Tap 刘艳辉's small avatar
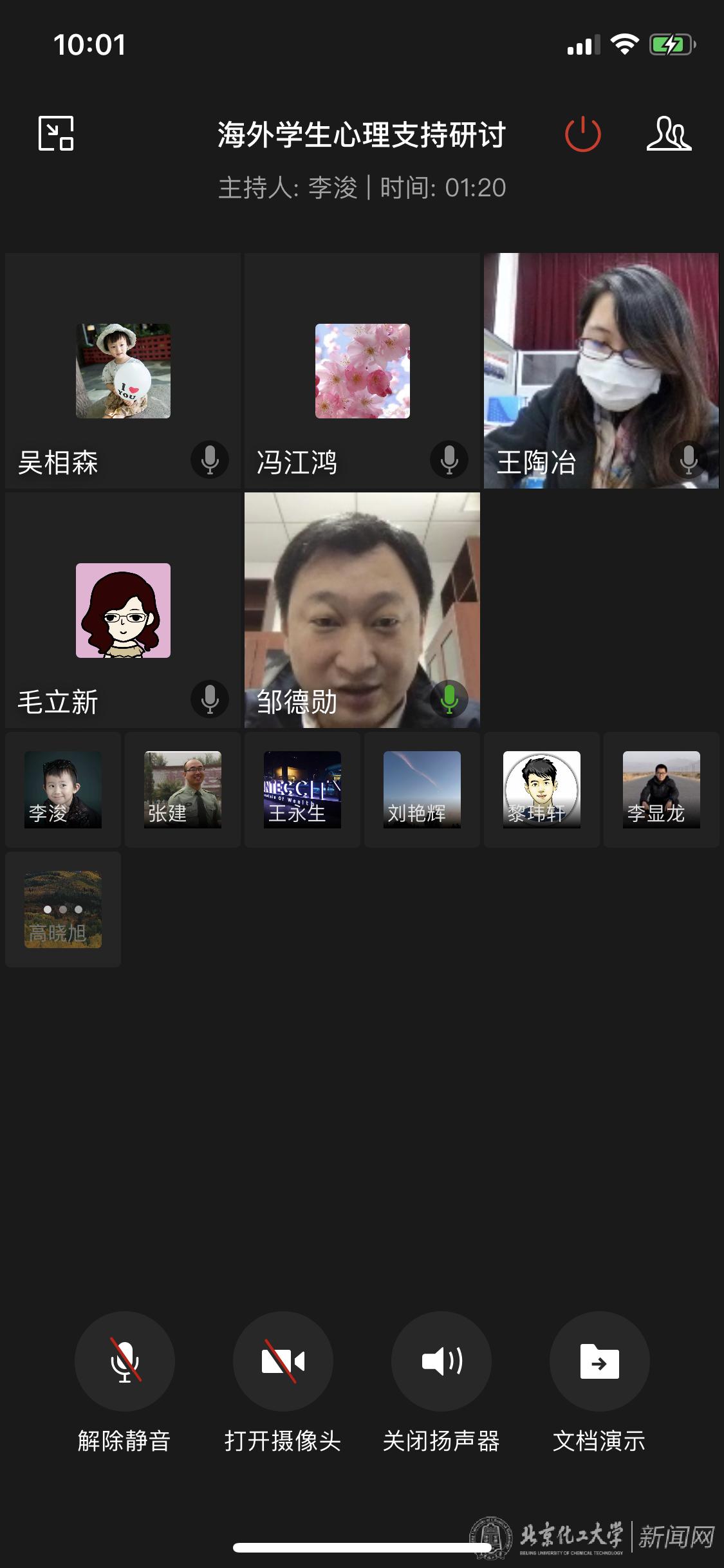Screen dimensions: 724x1568 pos(422,789)
